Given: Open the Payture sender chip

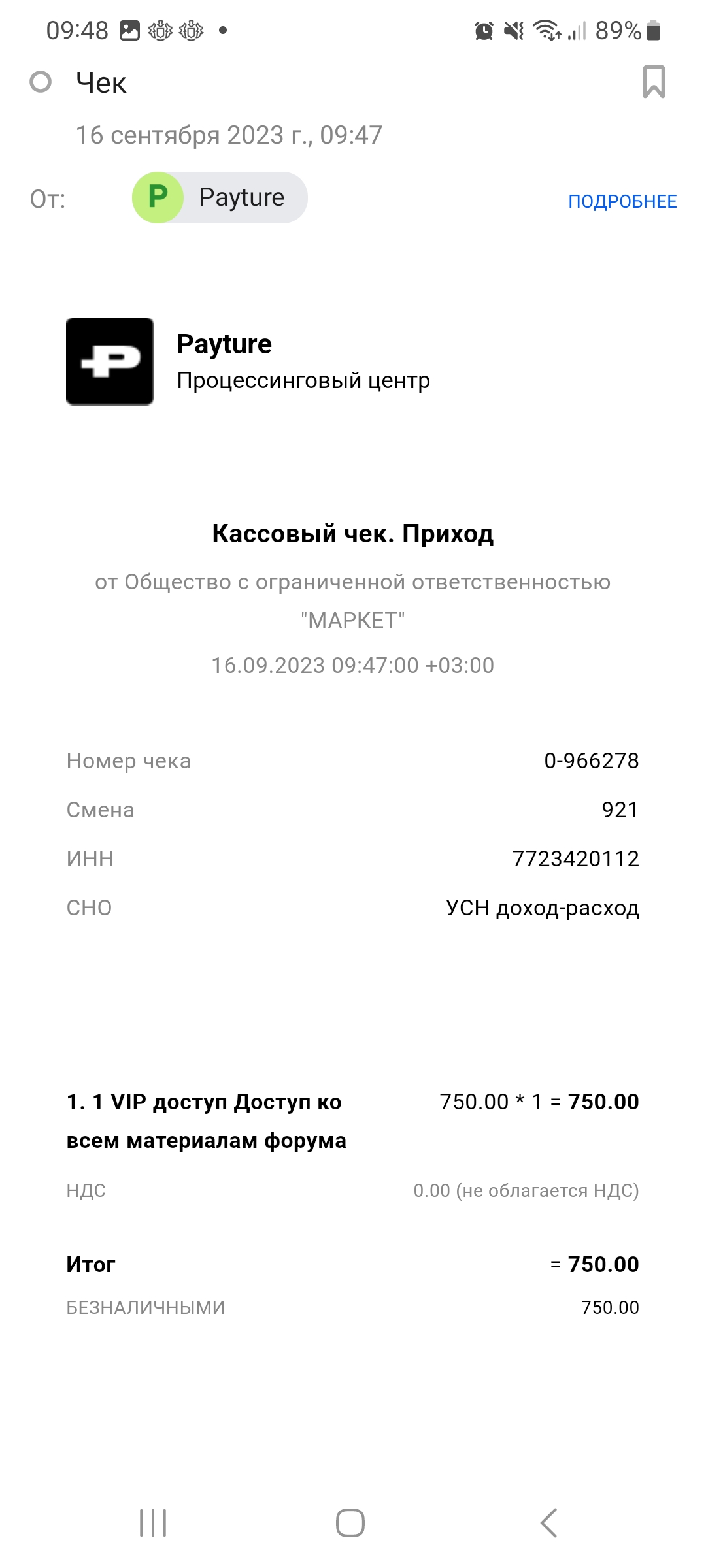Looking at the screenshot, I should point(220,197).
